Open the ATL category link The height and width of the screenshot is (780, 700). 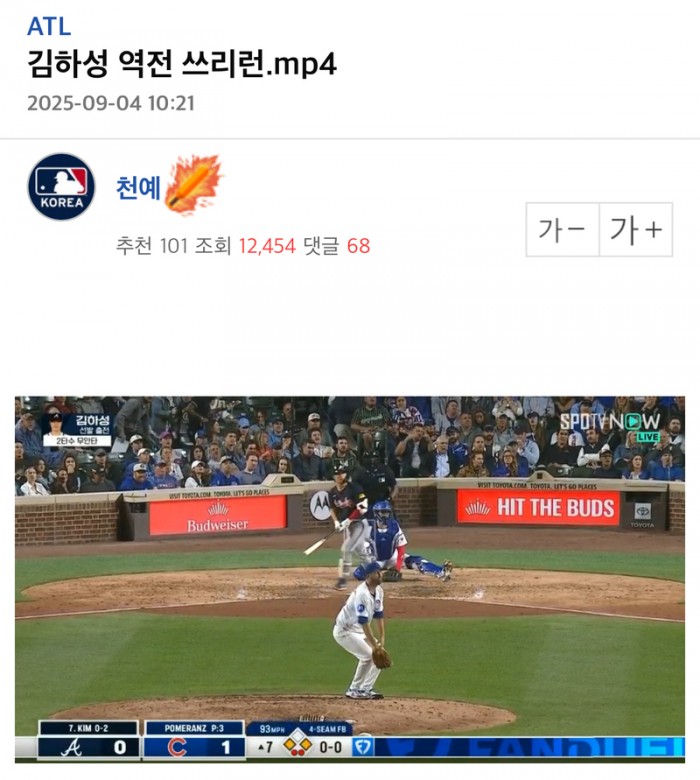[49, 27]
